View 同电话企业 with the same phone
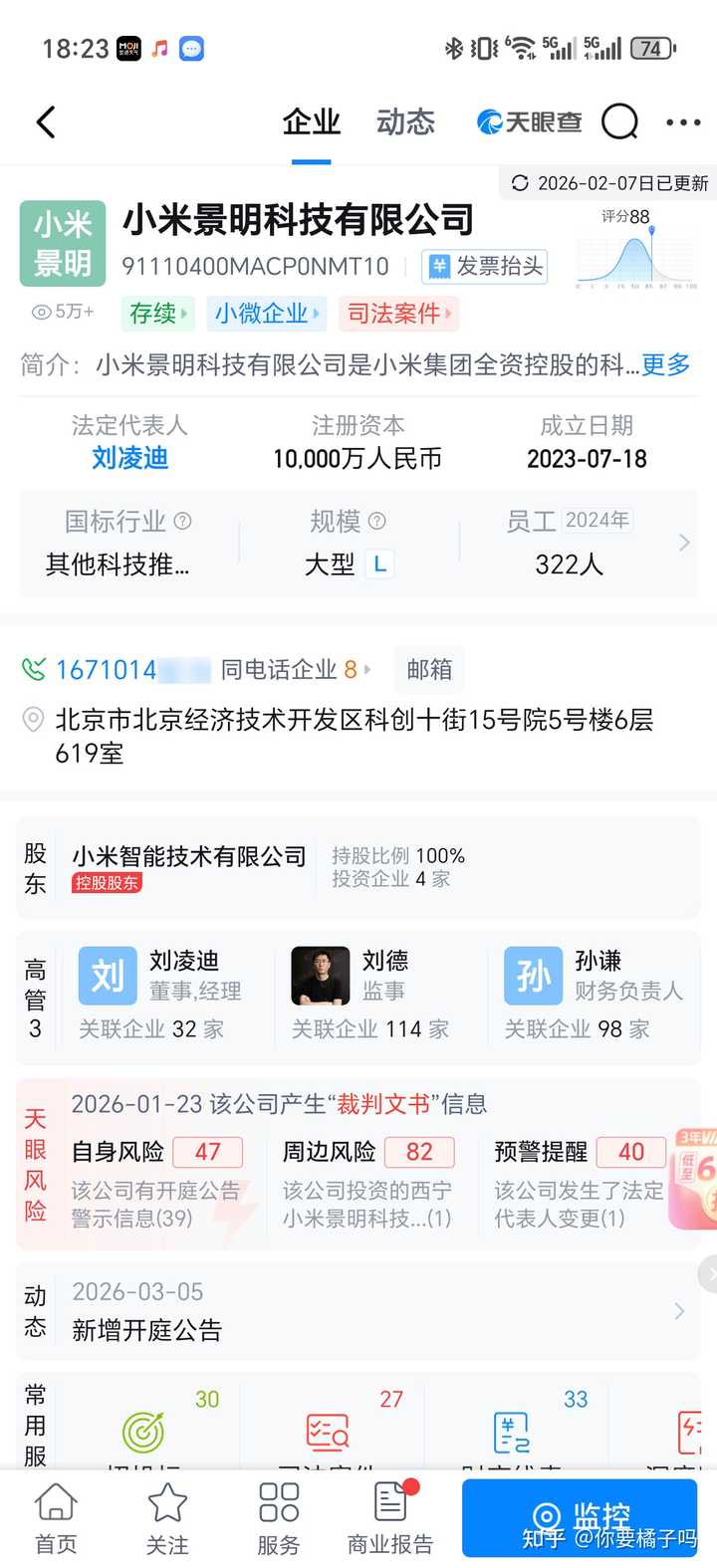Viewport: 717px width, 1568px height. (x=295, y=670)
